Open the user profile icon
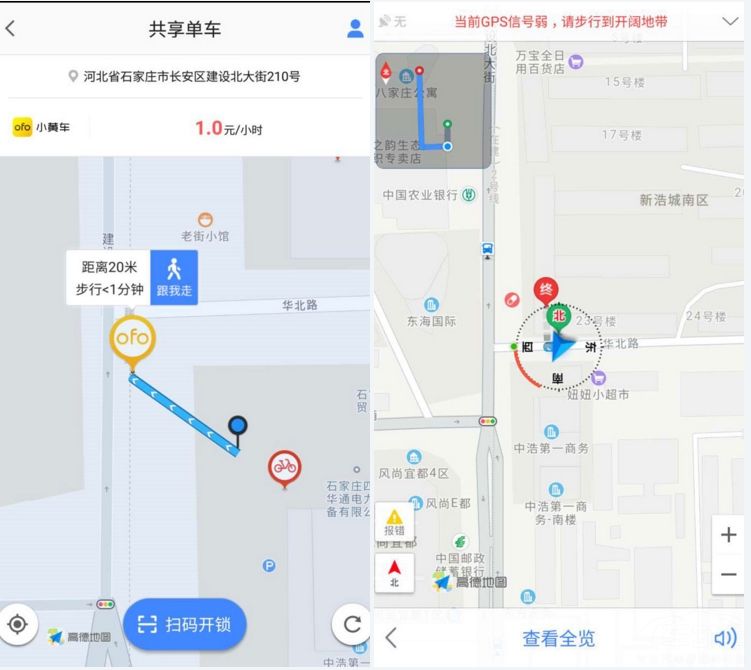This screenshot has height=670, width=751. tap(355, 28)
